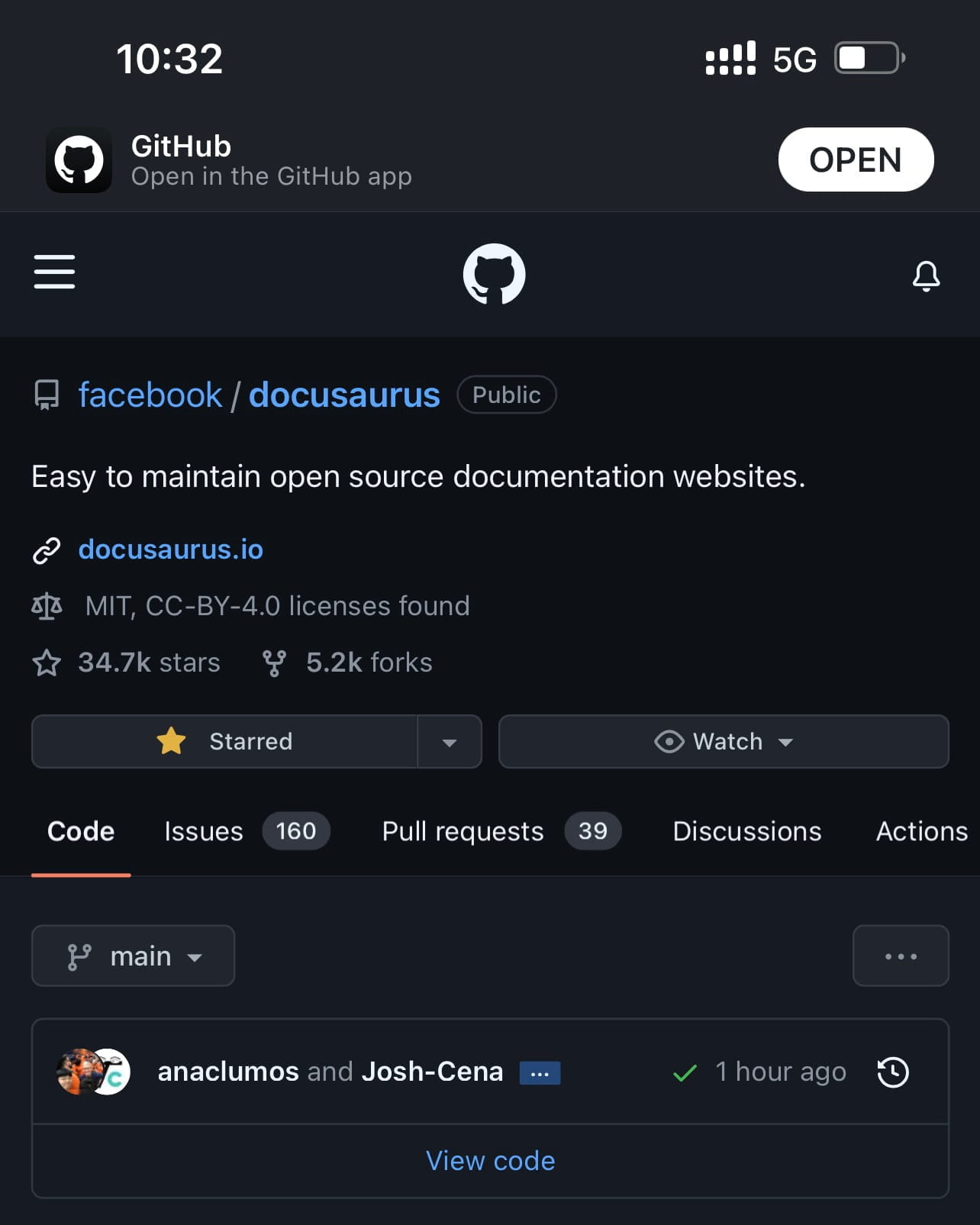Image resolution: width=980 pixels, height=1225 pixels.
Task: Open the main branch selector
Action: tap(134, 956)
